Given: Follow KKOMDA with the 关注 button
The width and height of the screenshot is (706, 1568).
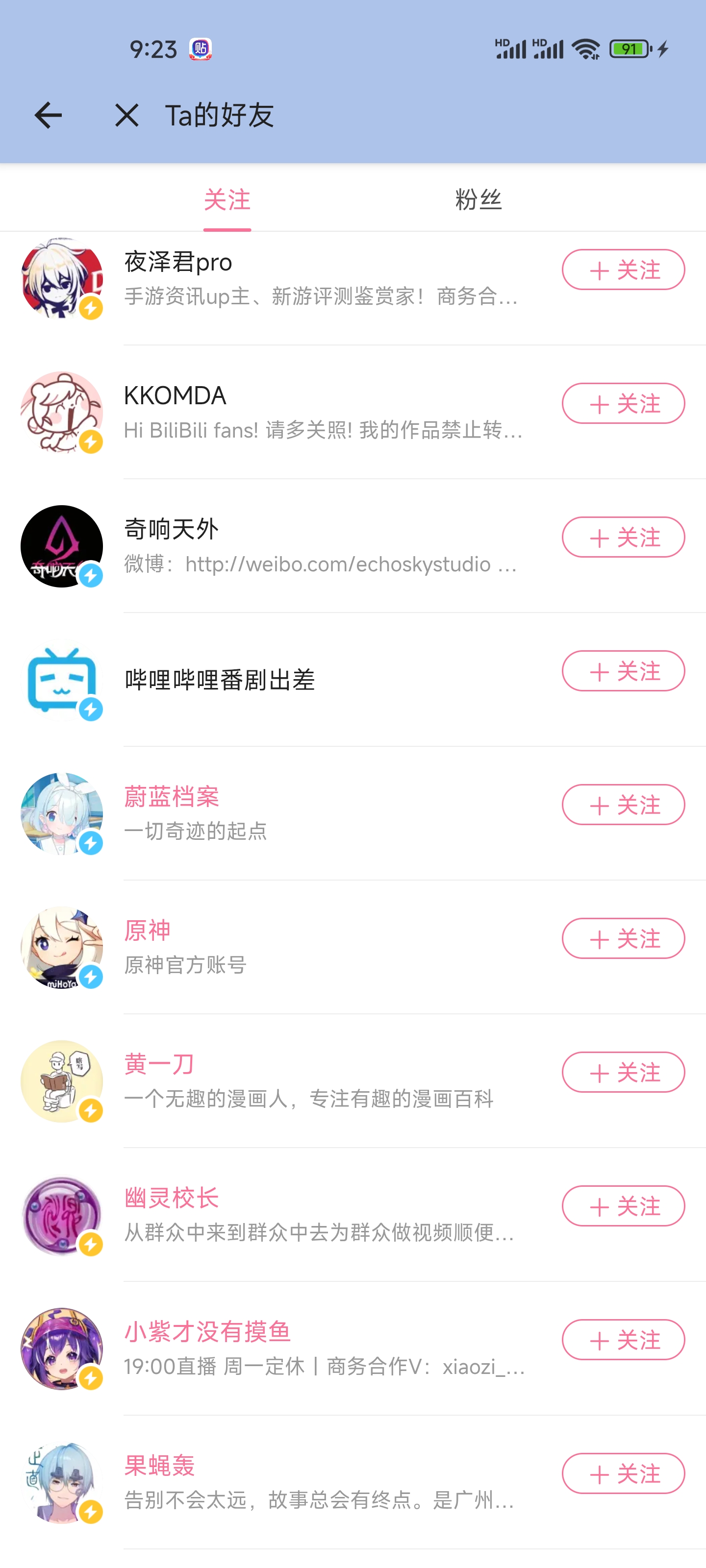Looking at the screenshot, I should pos(623,404).
